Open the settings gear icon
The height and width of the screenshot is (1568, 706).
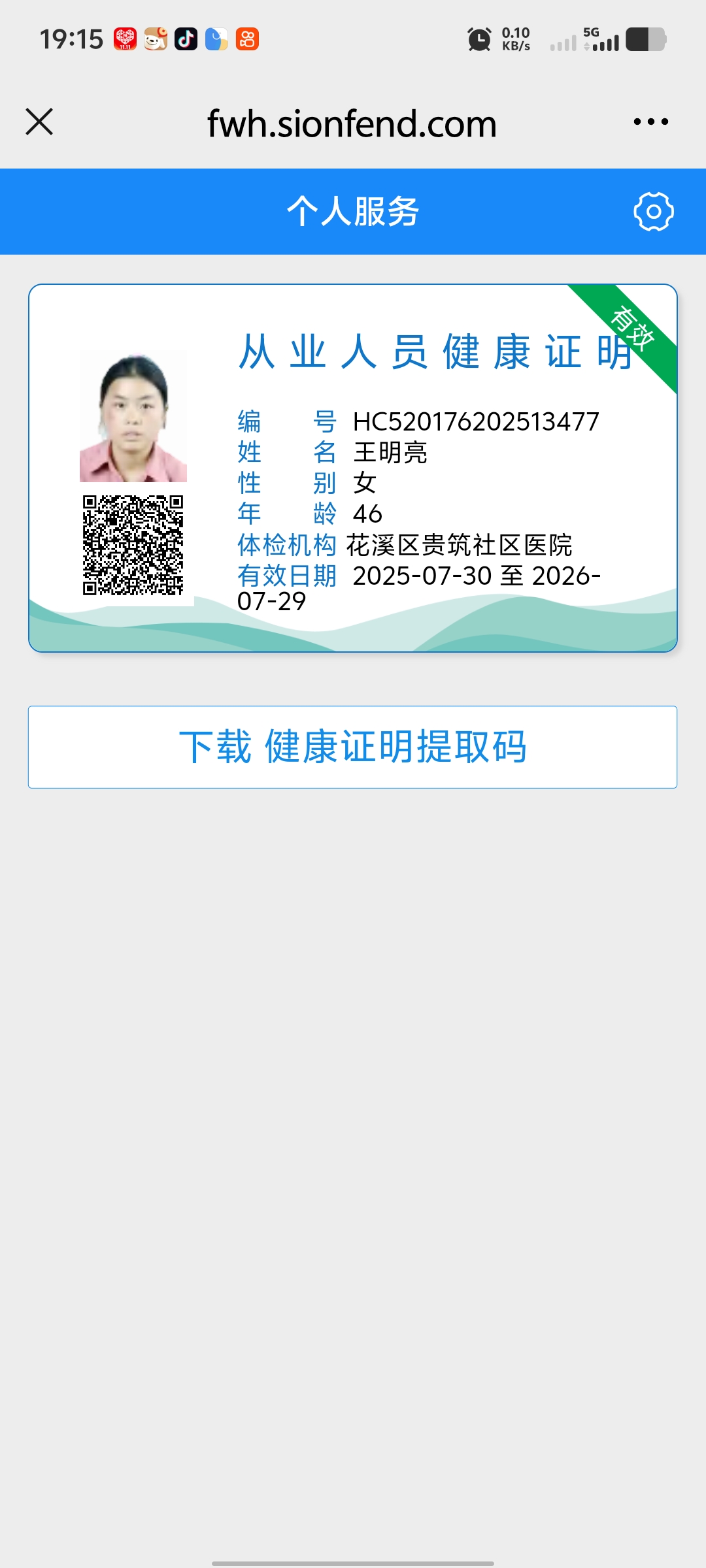[653, 212]
